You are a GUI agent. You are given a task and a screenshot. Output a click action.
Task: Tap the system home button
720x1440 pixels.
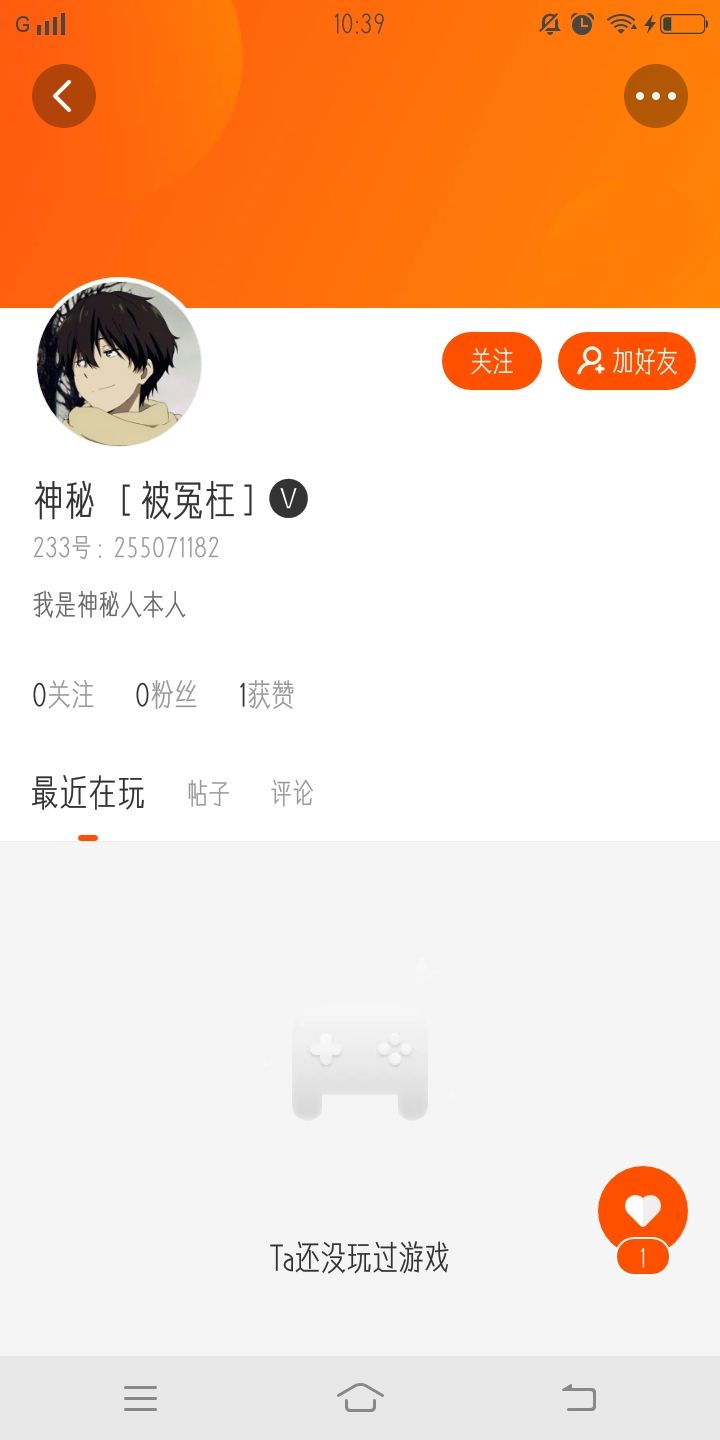pyautogui.click(x=360, y=1397)
